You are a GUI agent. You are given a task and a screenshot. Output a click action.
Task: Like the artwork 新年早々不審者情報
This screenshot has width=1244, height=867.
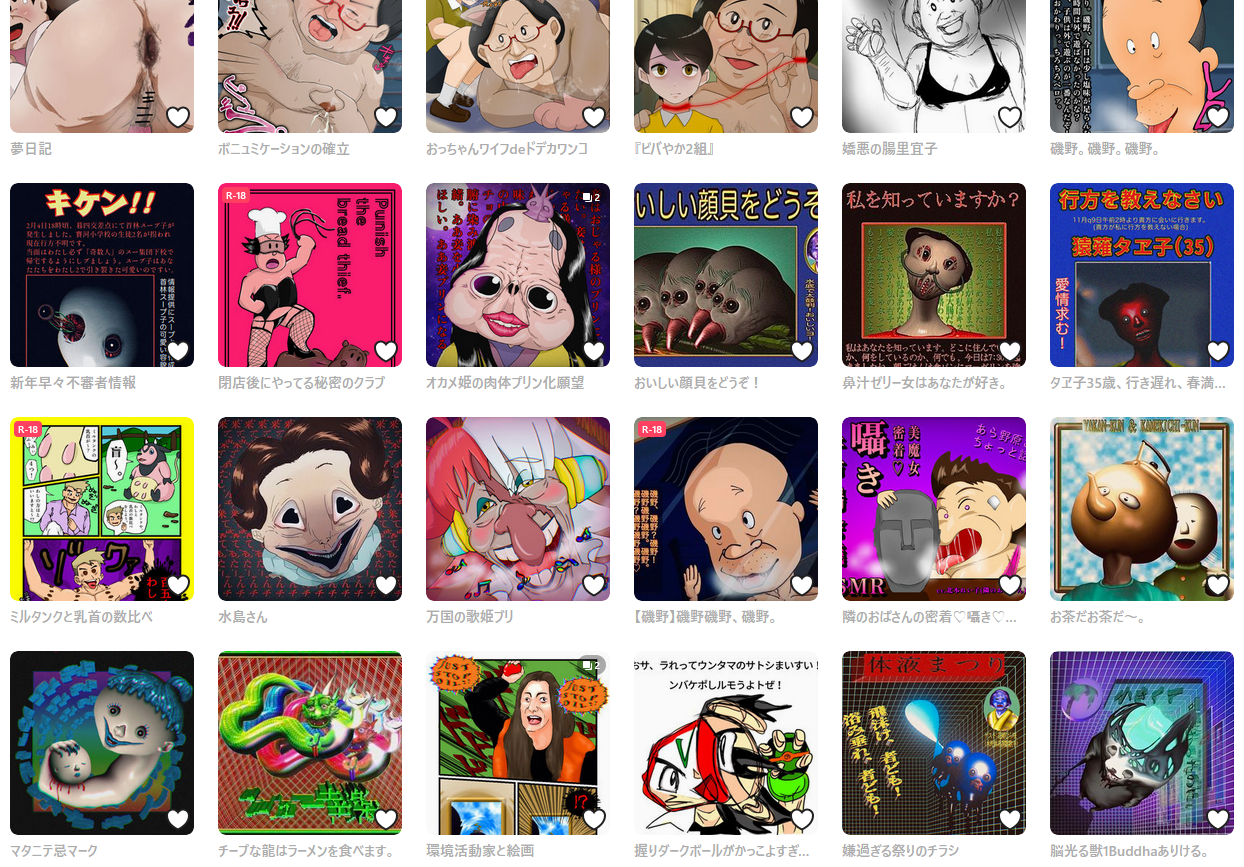click(178, 351)
